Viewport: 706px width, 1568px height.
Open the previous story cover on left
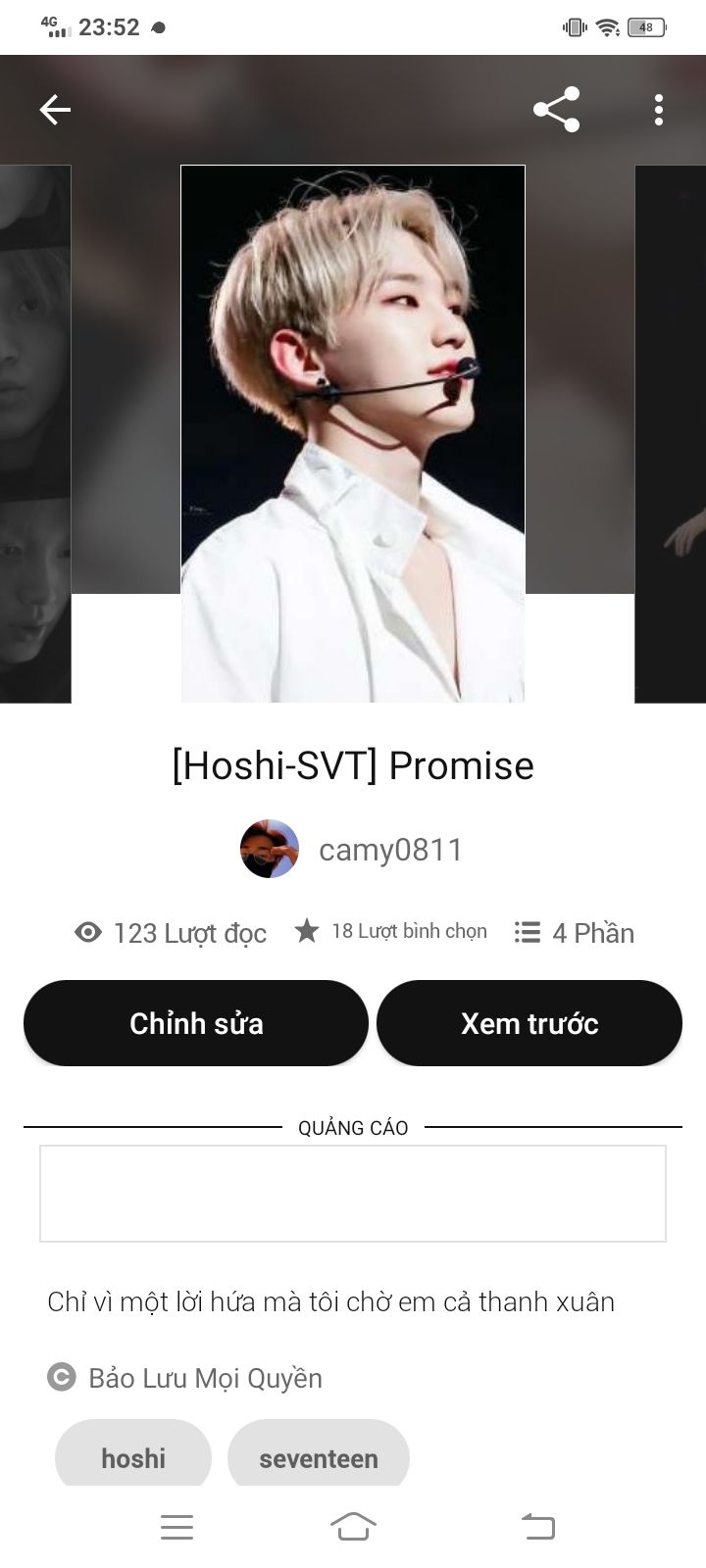tap(35, 433)
